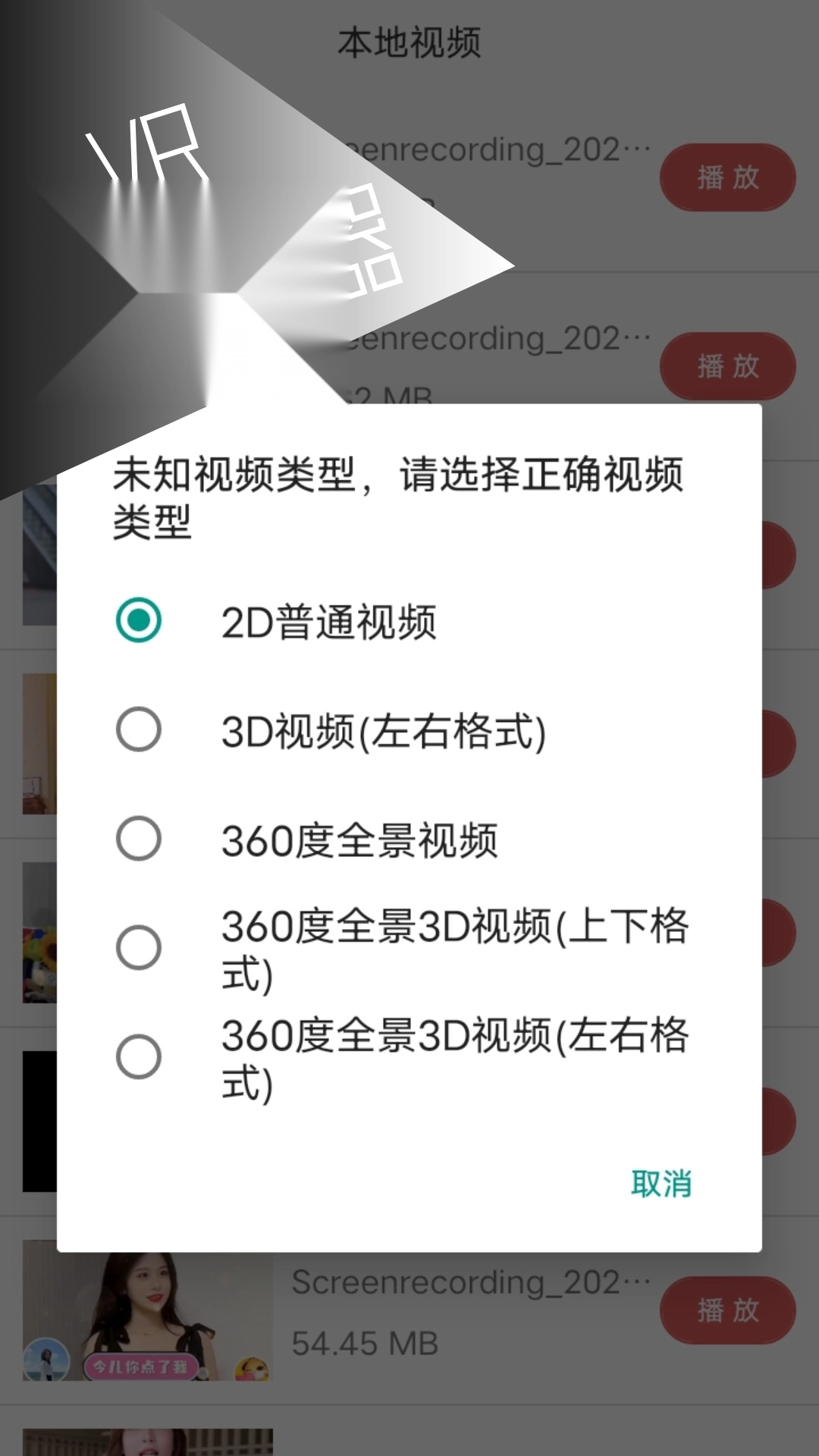
Task: Select 360度全景视频 option
Action: (x=137, y=839)
